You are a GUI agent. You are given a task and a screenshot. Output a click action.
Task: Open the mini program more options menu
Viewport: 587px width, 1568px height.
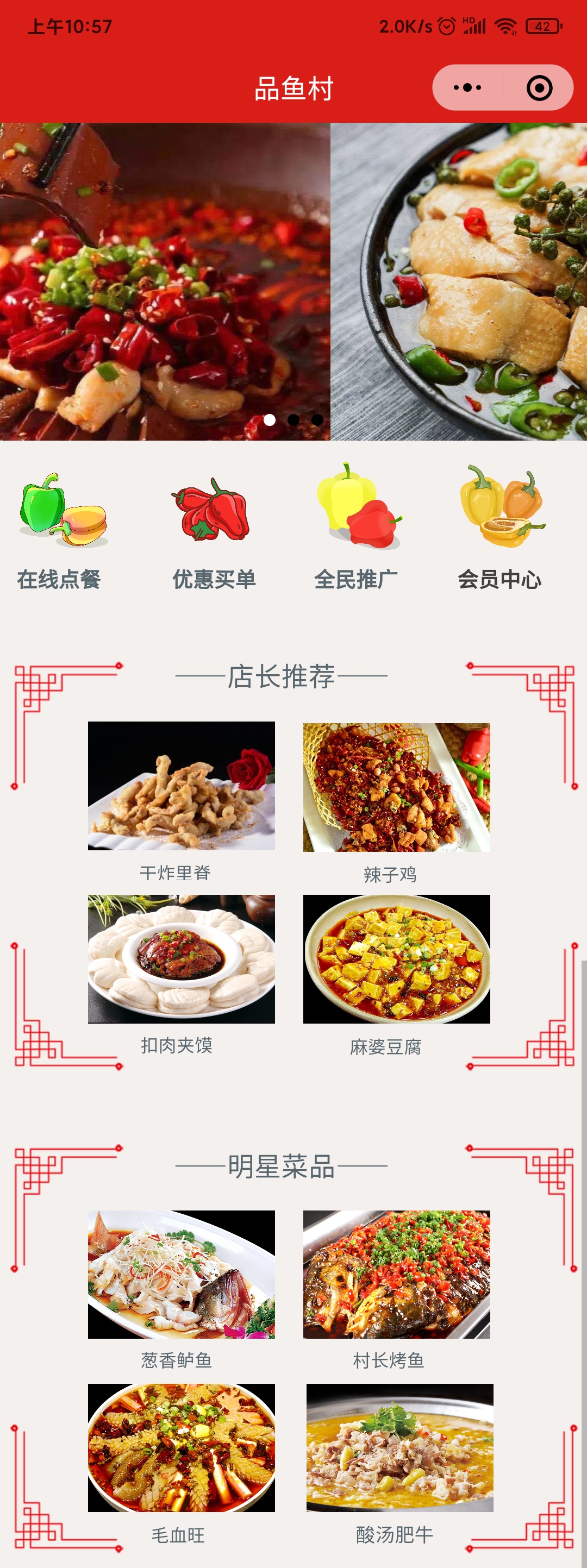[467, 87]
